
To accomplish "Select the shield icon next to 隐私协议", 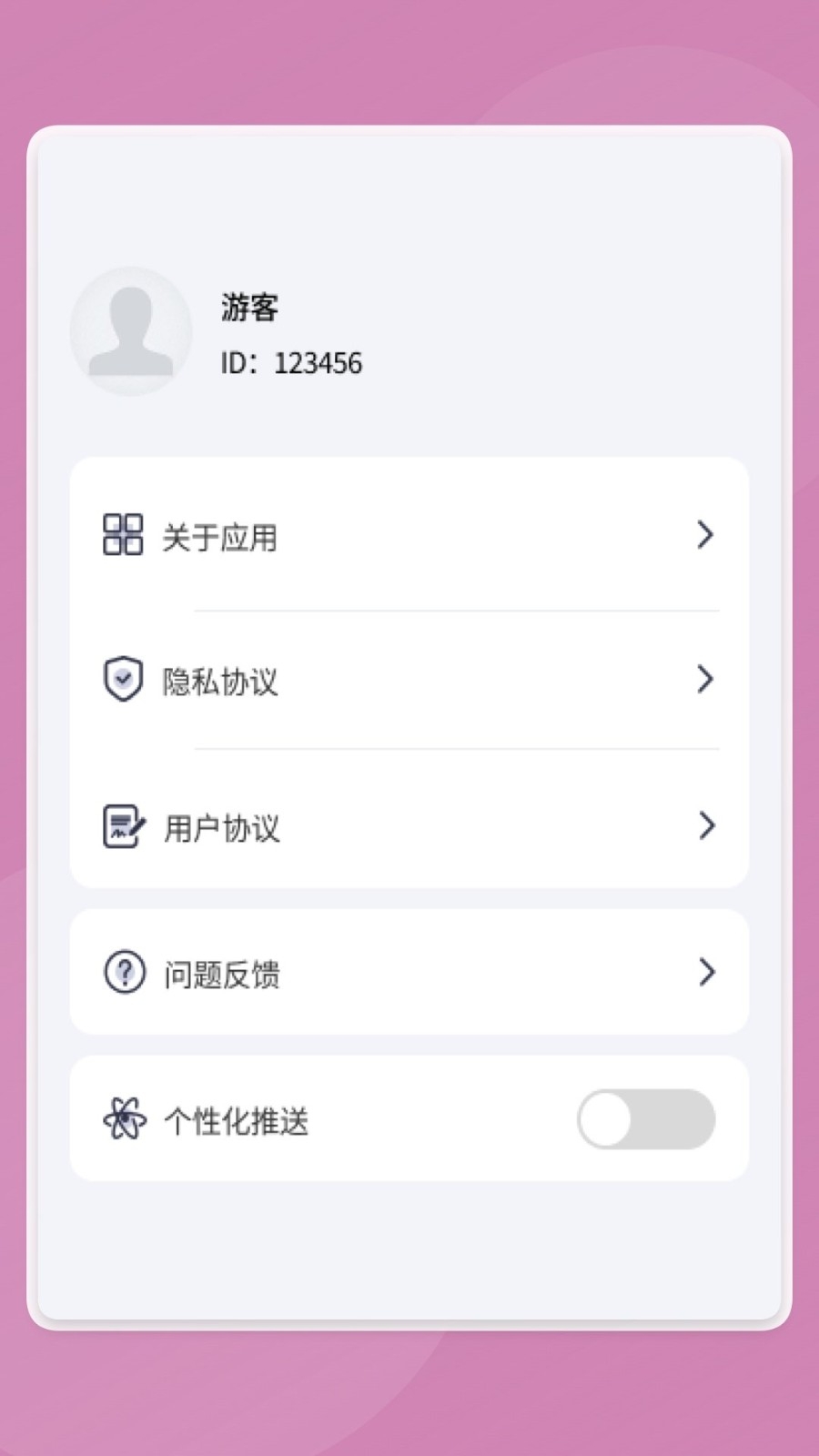I will tap(122, 679).
